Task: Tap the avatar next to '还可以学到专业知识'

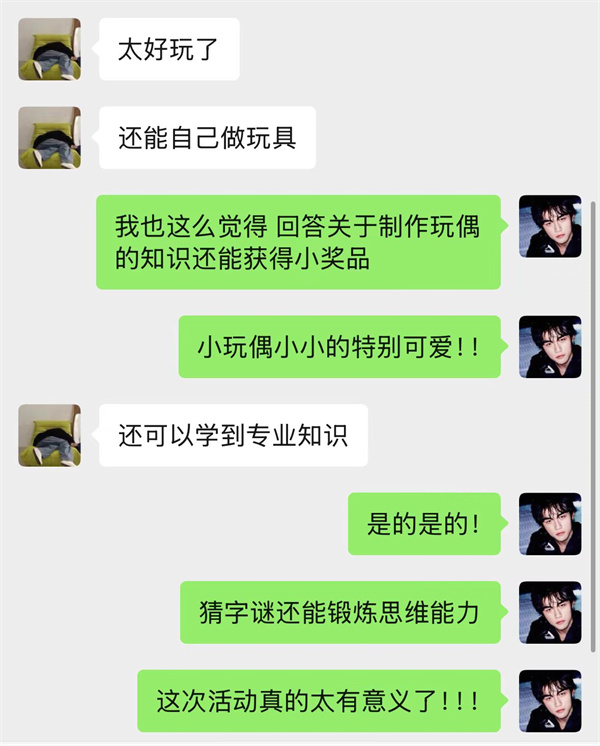Action: (x=49, y=435)
